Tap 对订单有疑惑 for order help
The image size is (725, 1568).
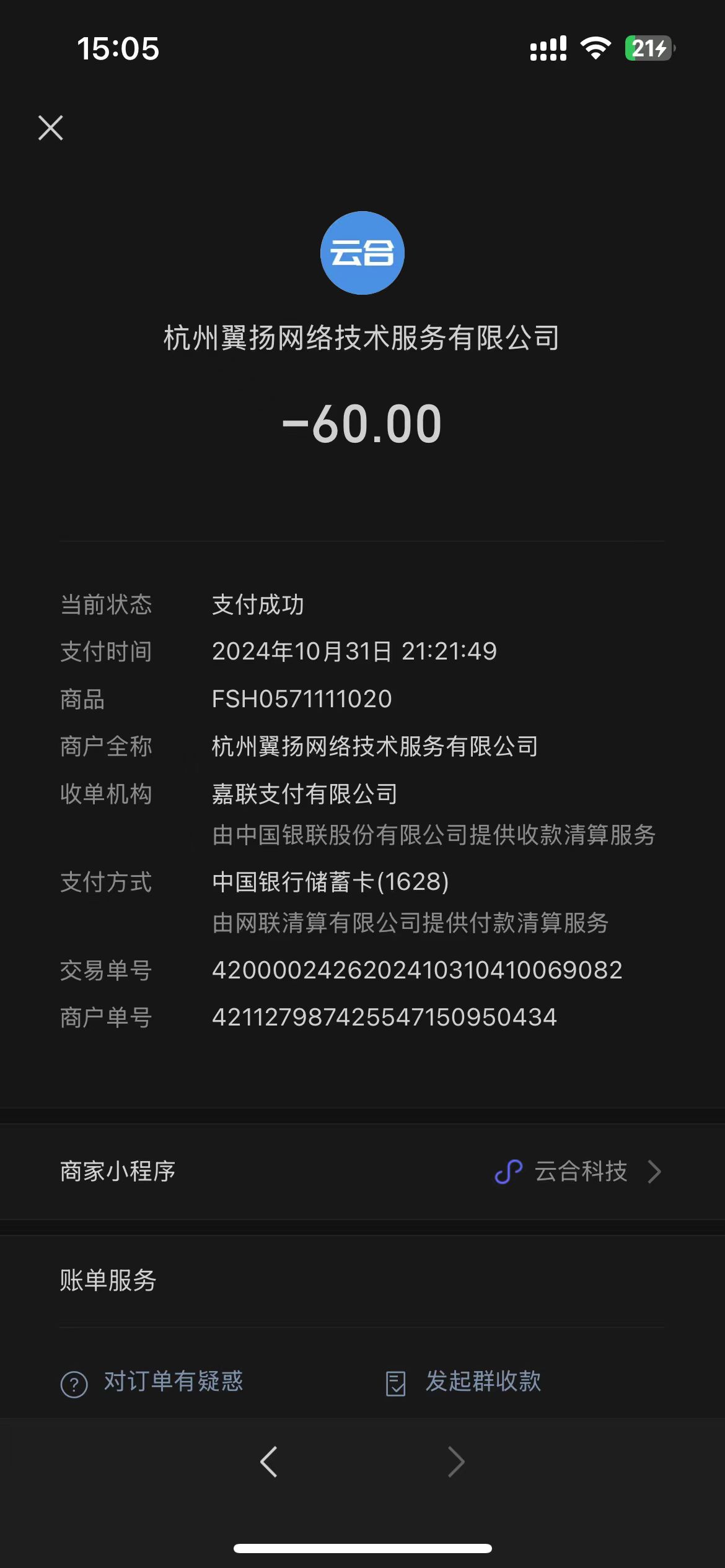coord(152,1382)
